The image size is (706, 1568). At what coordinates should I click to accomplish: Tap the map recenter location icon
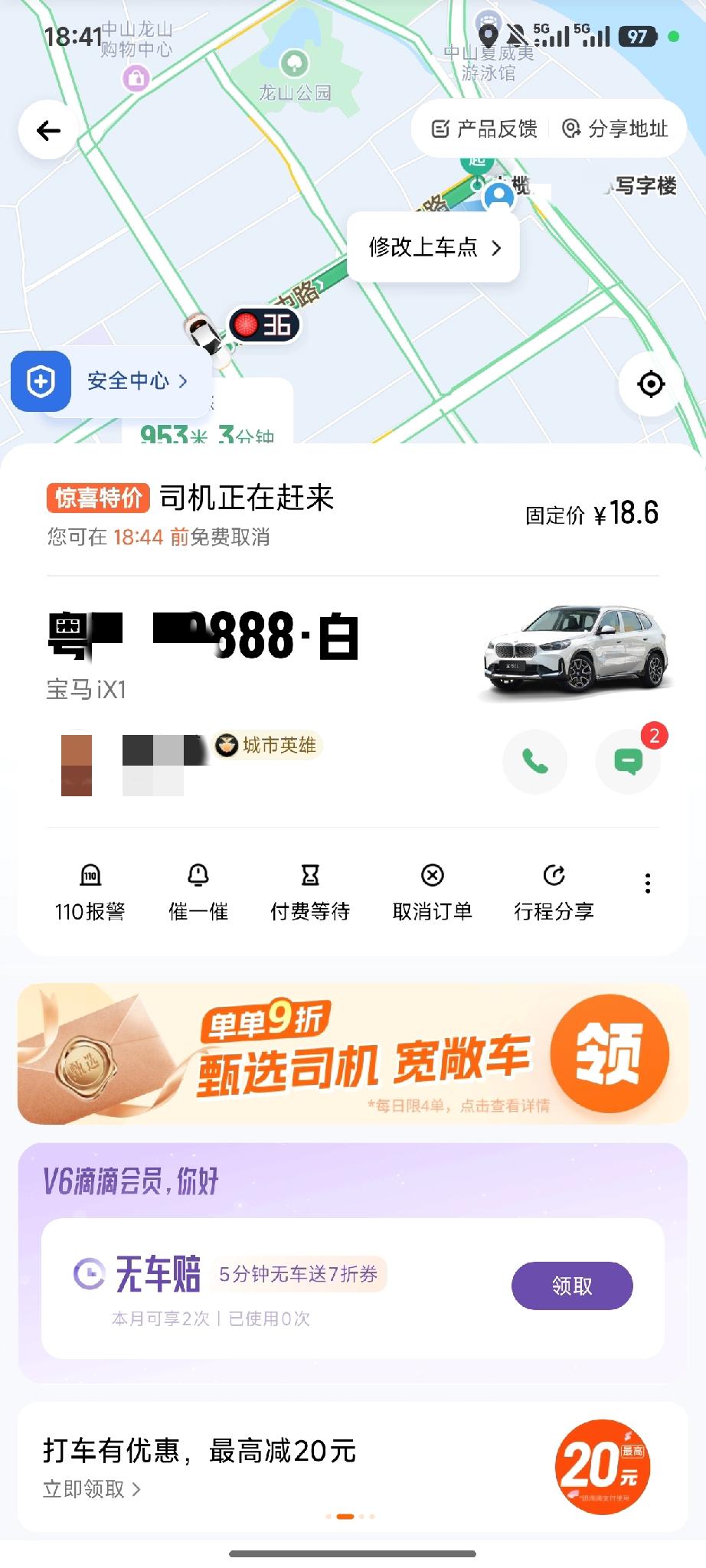pos(650,384)
